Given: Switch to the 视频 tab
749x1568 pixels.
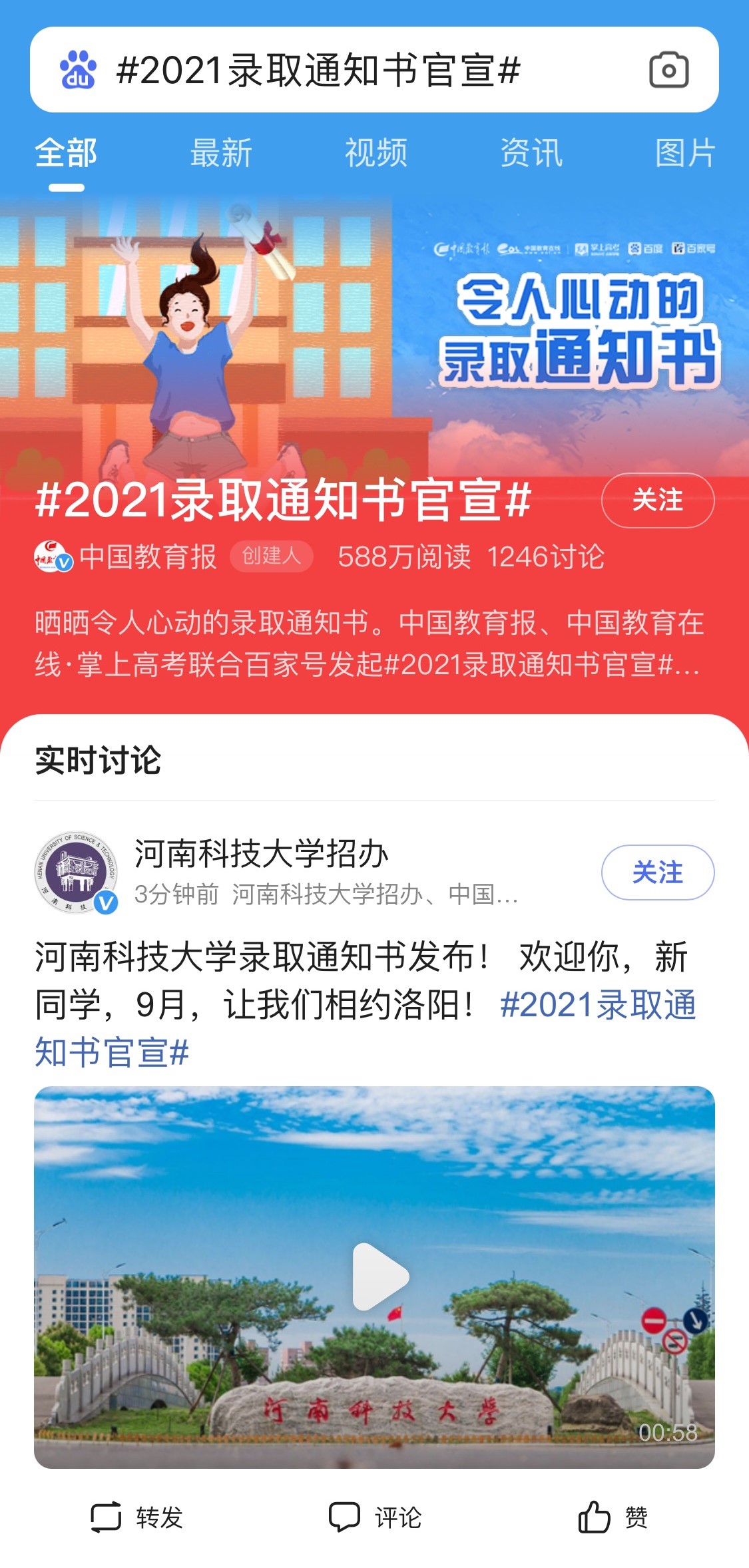Looking at the screenshot, I should coord(375,153).
